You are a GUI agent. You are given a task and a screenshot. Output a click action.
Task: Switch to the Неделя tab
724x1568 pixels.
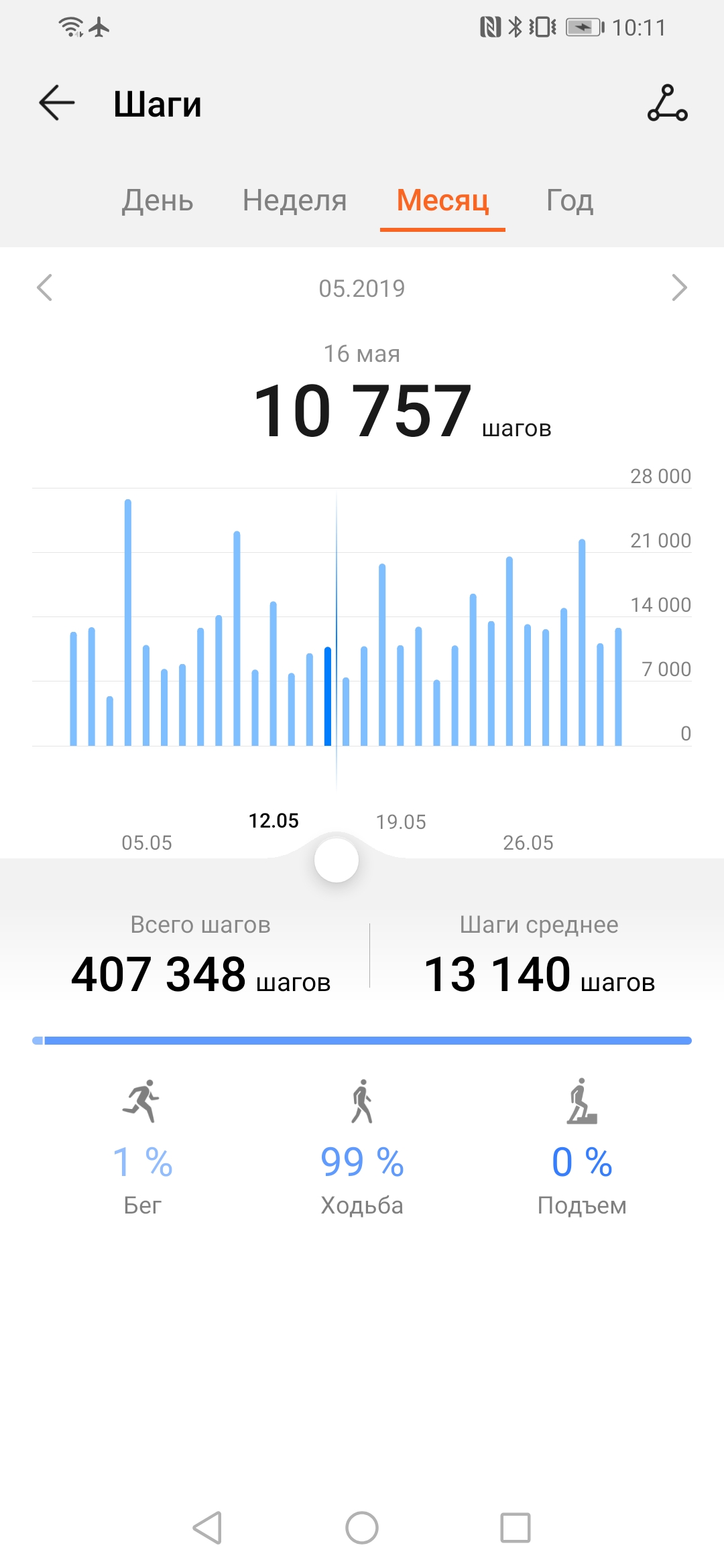pos(295,201)
